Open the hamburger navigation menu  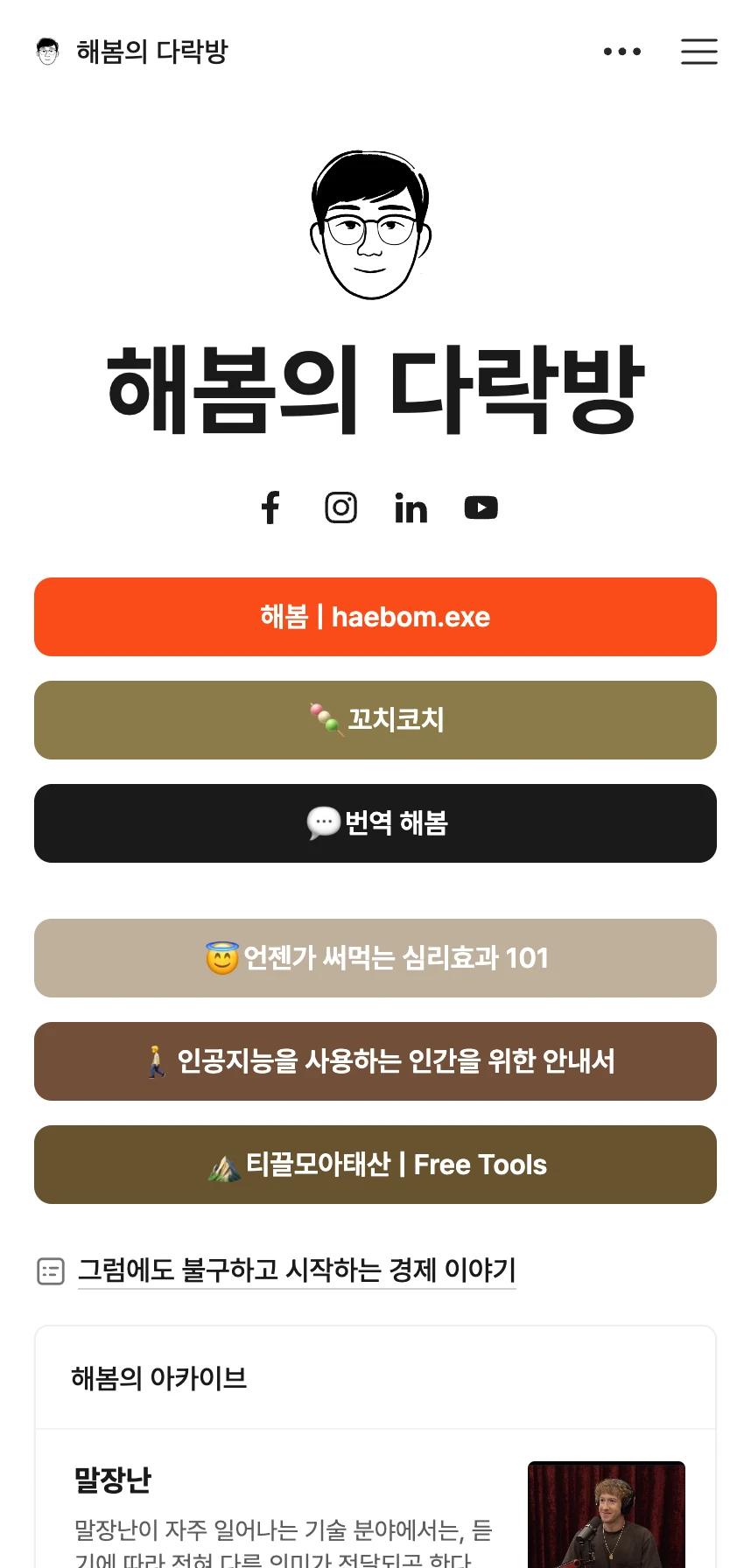click(x=698, y=52)
